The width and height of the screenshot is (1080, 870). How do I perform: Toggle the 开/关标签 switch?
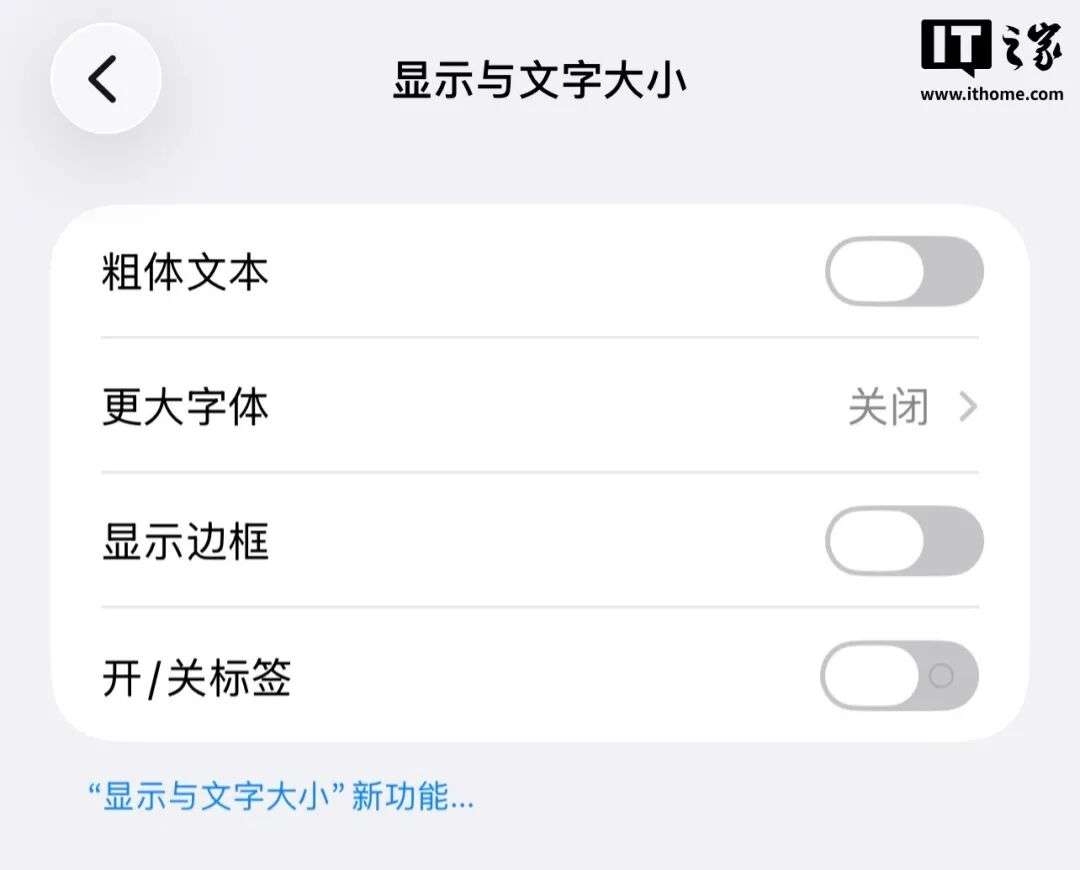tap(899, 676)
